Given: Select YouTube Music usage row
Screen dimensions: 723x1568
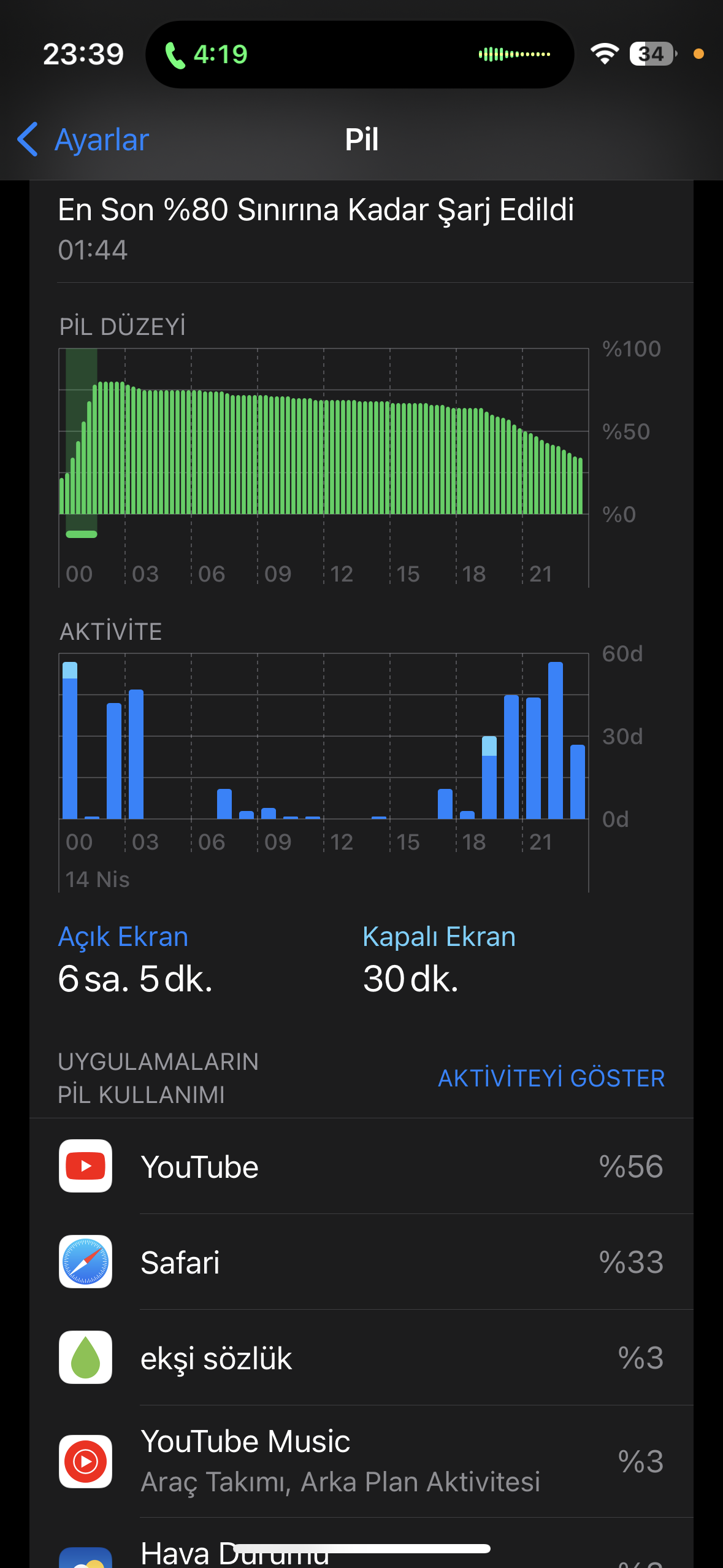Looking at the screenshot, I should pyautogui.click(x=361, y=1461).
